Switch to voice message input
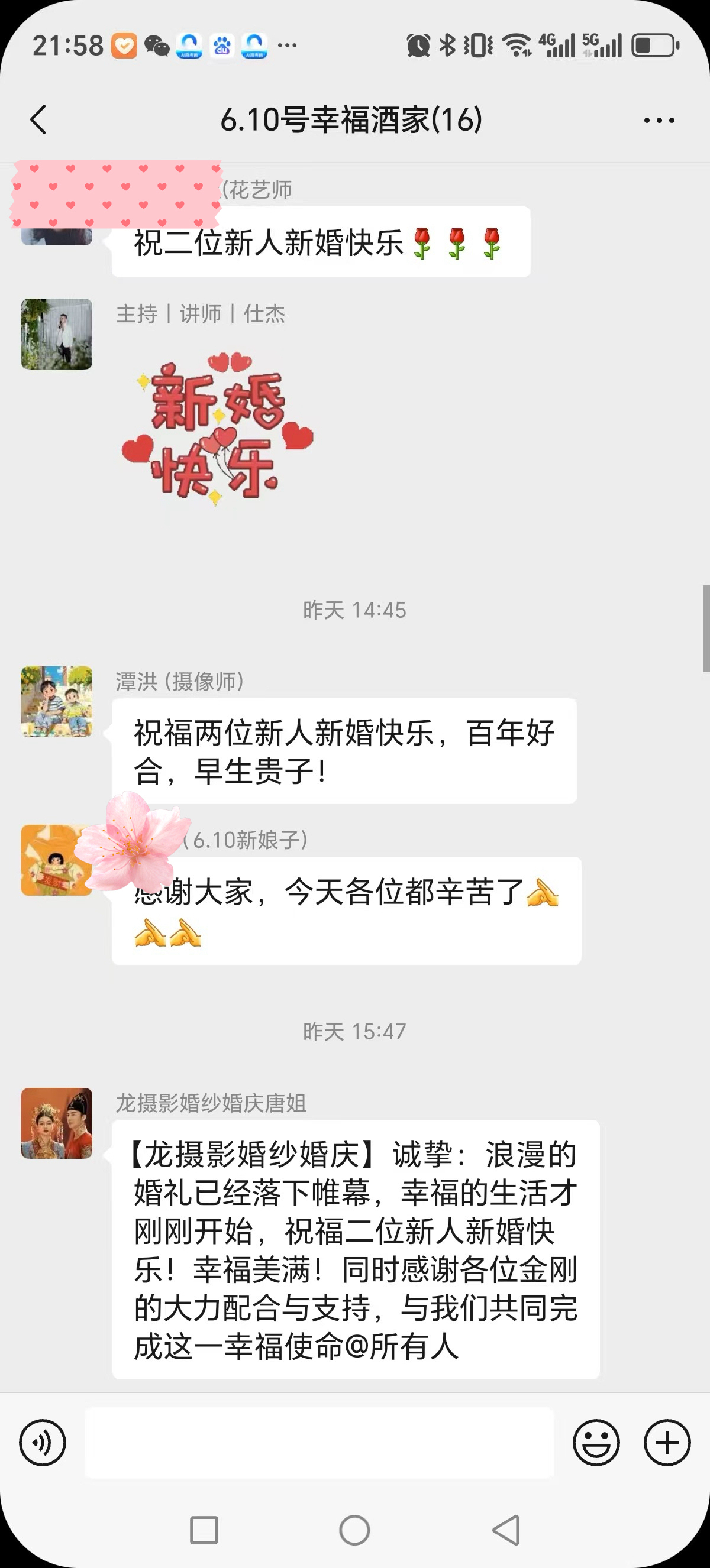Image resolution: width=710 pixels, height=1568 pixels. click(x=43, y=1442)
